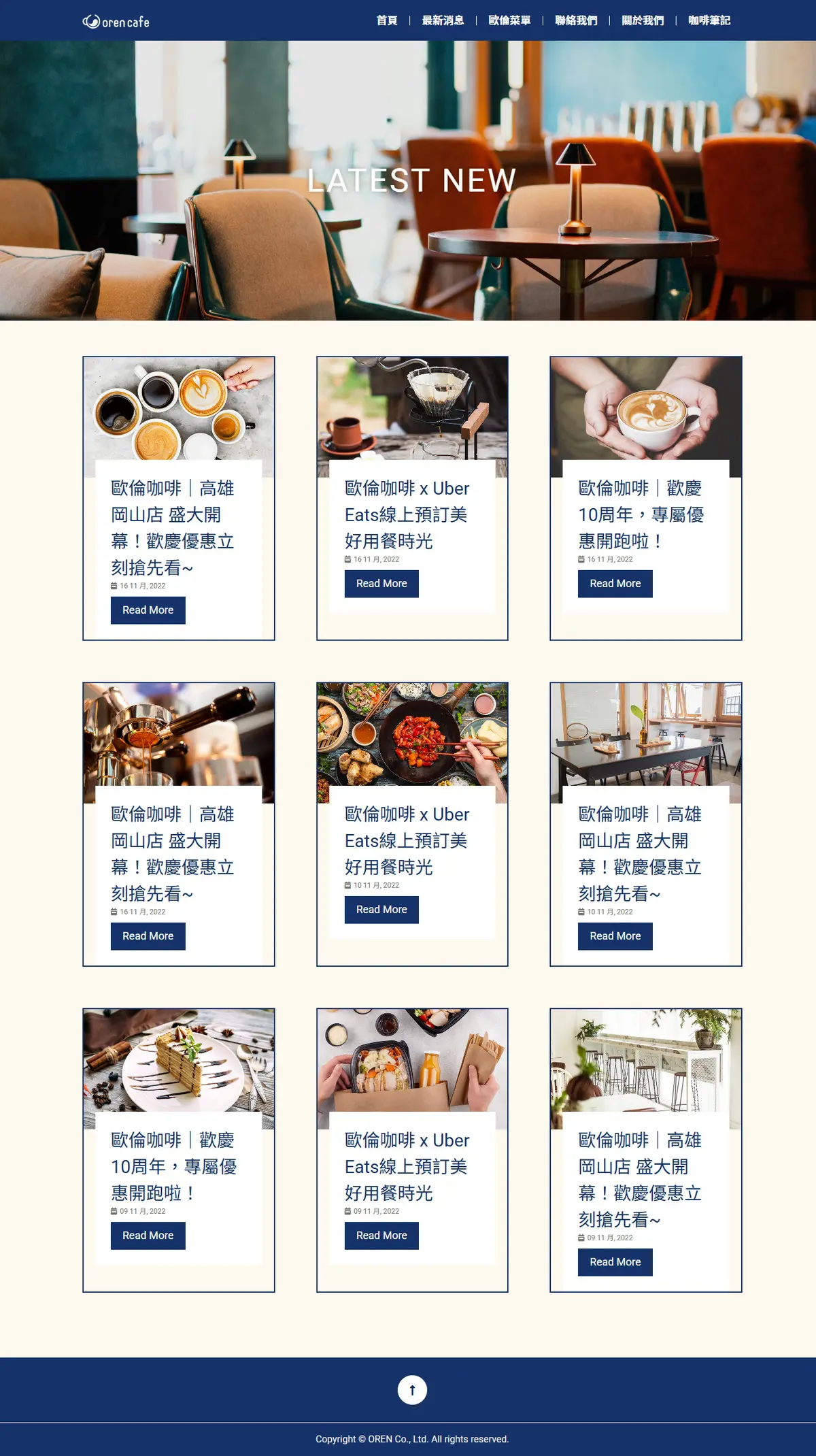The image size is (816, 1456).
Task: Open 咖啡筆記 page
Action: click(709, 20)
